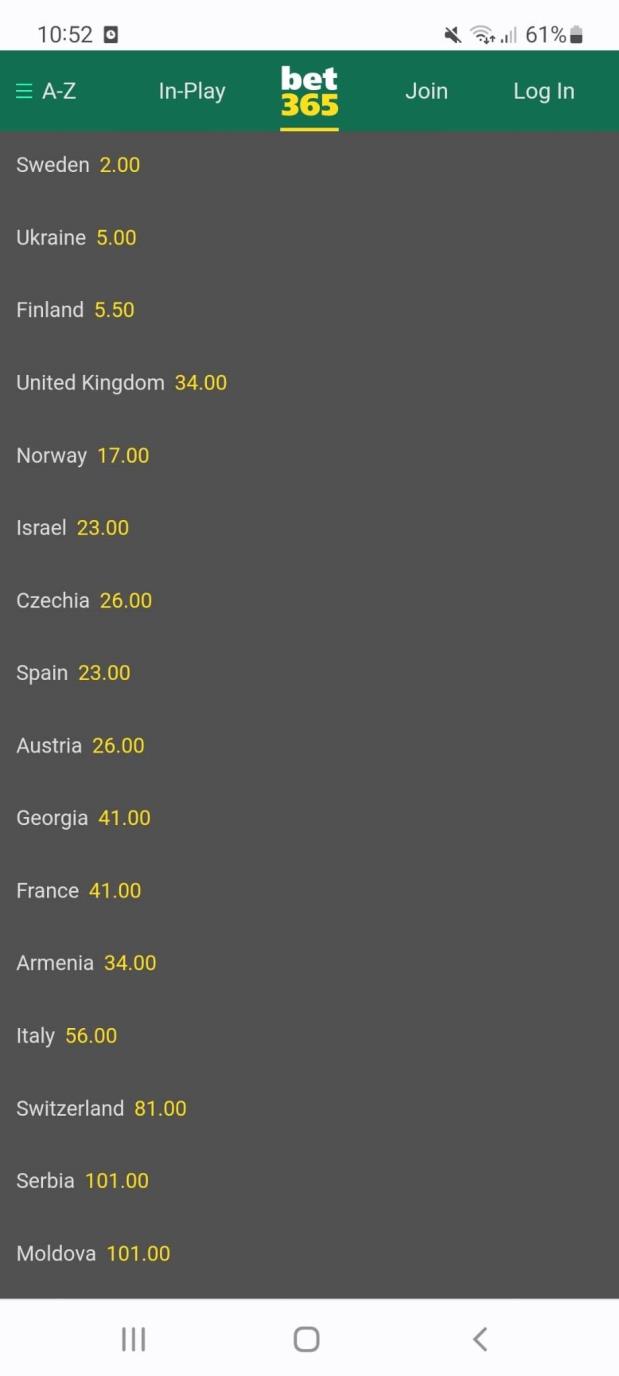Add United Kingdom at 34.00
The height and width of the screenshot is (1376, 619).
(x=121, y=383)
